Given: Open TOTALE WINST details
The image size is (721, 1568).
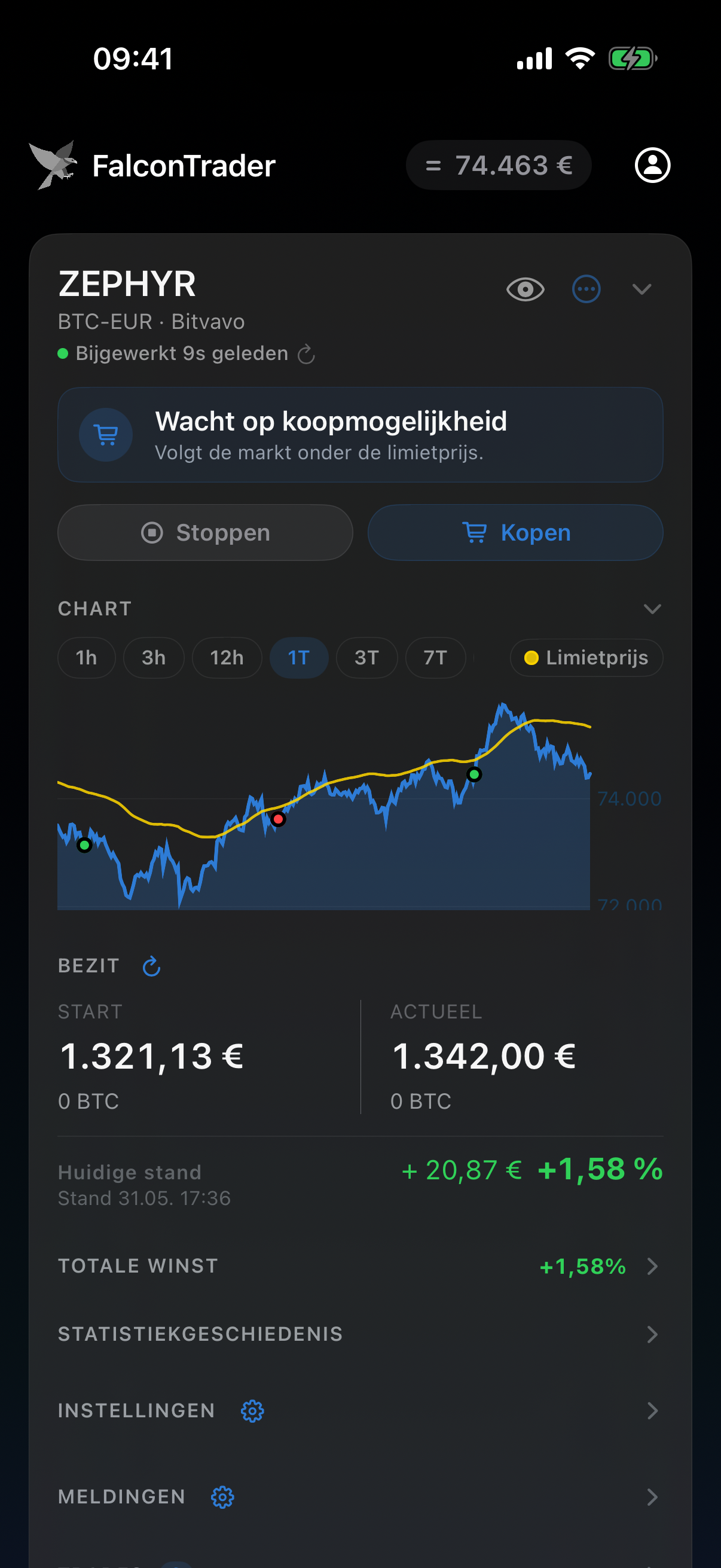Looking at the screenshot, I should (x=360, y=1266).
